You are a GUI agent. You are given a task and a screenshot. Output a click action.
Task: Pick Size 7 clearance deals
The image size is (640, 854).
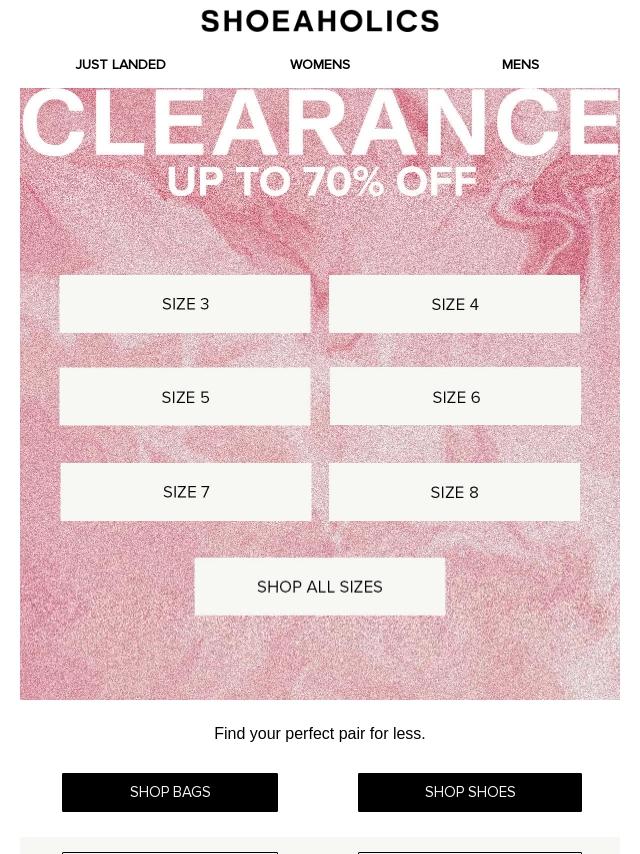pos(186,492)
